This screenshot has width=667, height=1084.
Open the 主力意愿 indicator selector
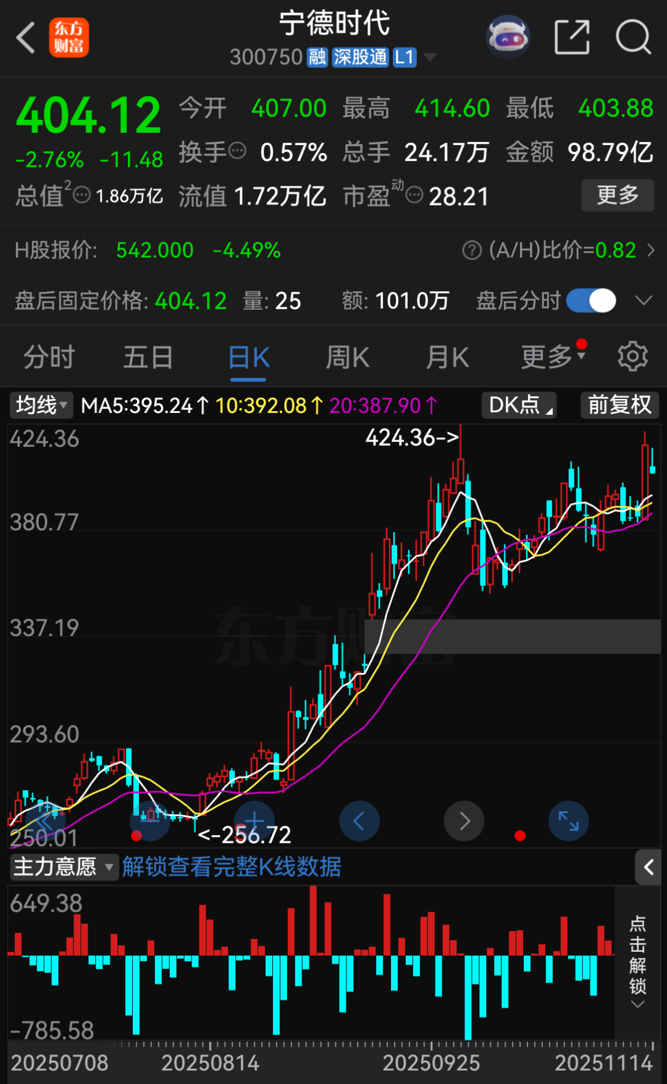tap(63, 867)
